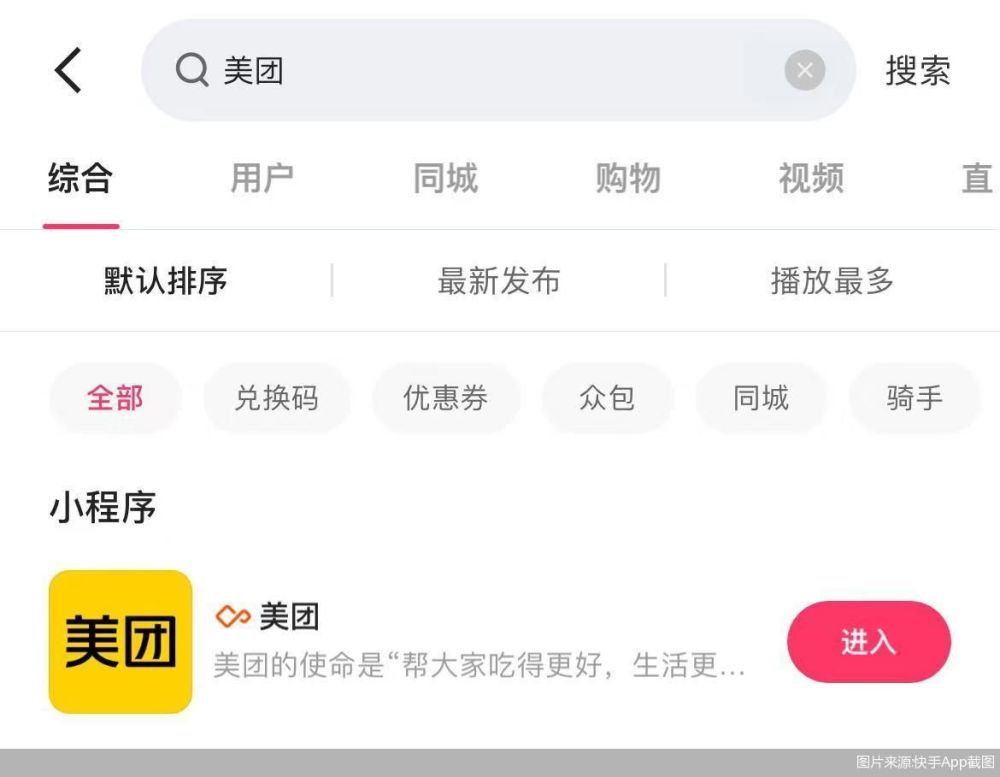The width and height of the screenshot is (1000, 777).
Task: Sort results by 播放最多
Action: pyautogui.click(x=832, y=281)
